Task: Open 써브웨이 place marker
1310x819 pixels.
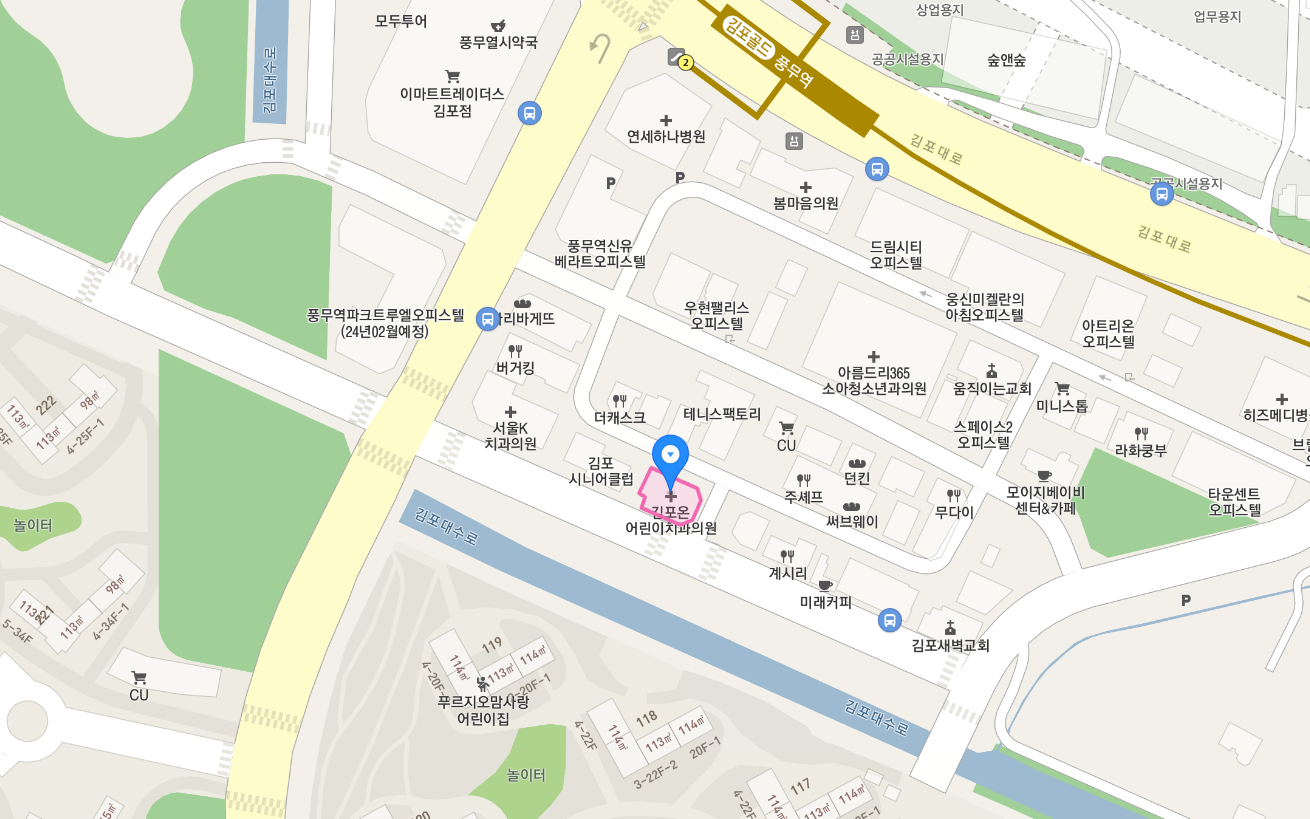Action: pos(851,507)
